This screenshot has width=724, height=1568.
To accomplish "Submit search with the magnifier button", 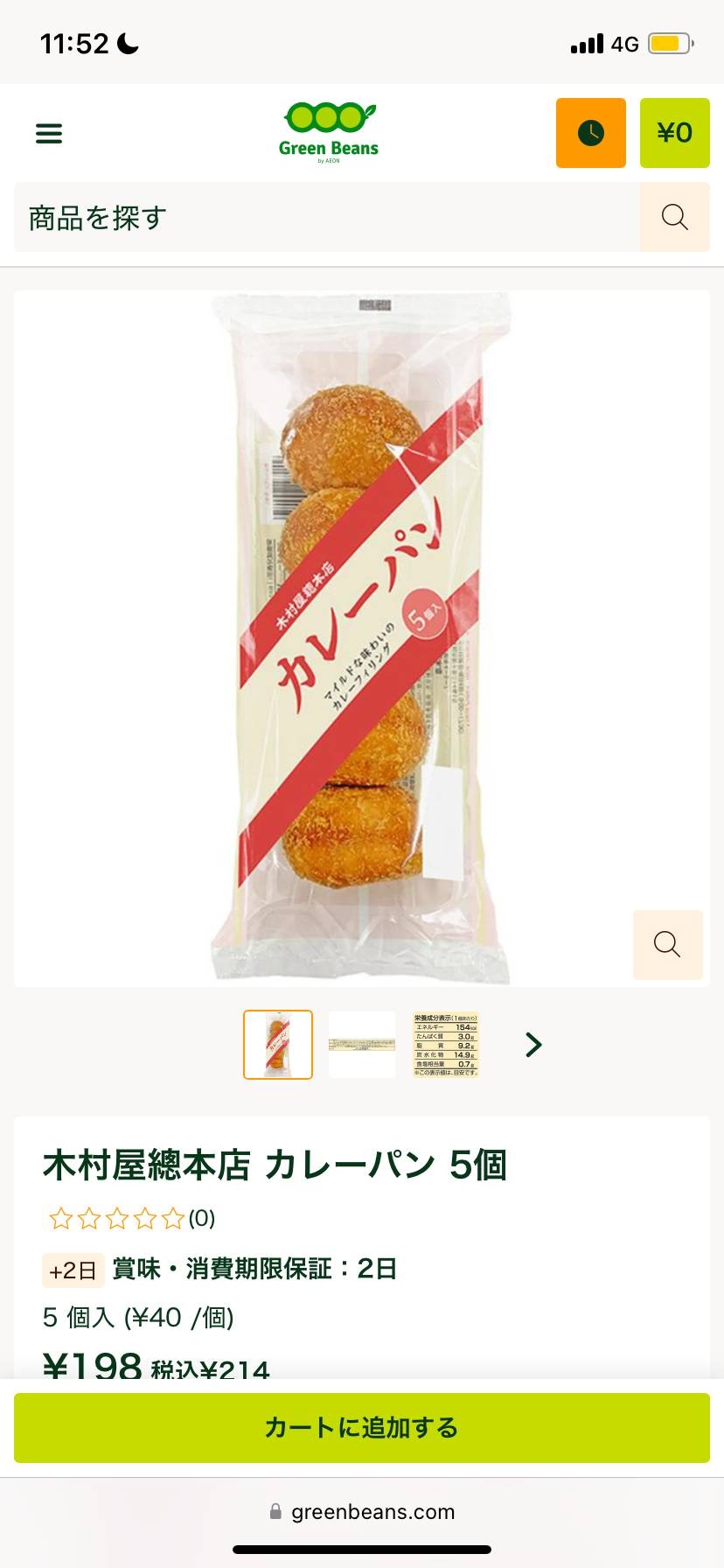I will (x=674, y=217).
